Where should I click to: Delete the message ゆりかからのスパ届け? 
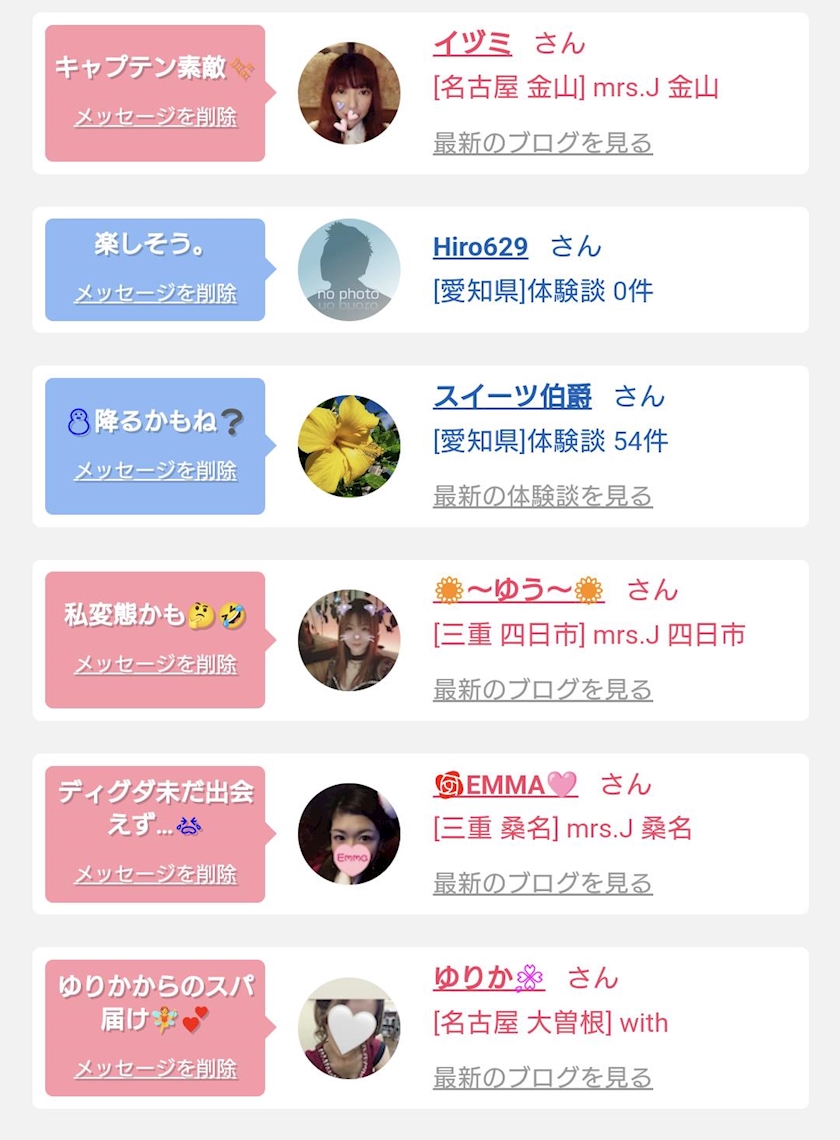(x=156, y=1068)
